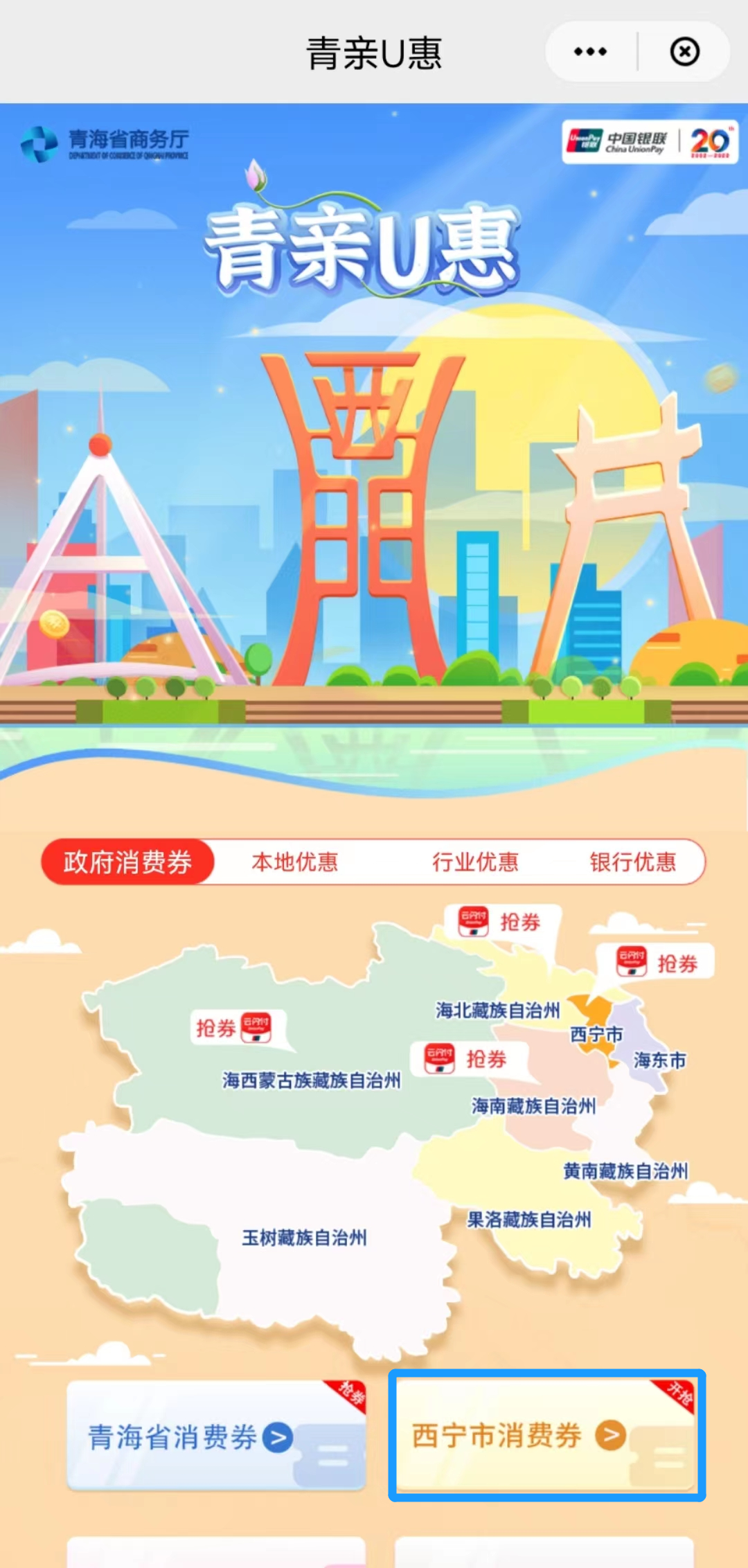Select 果洛藏族自治州 on the map

529,1220
